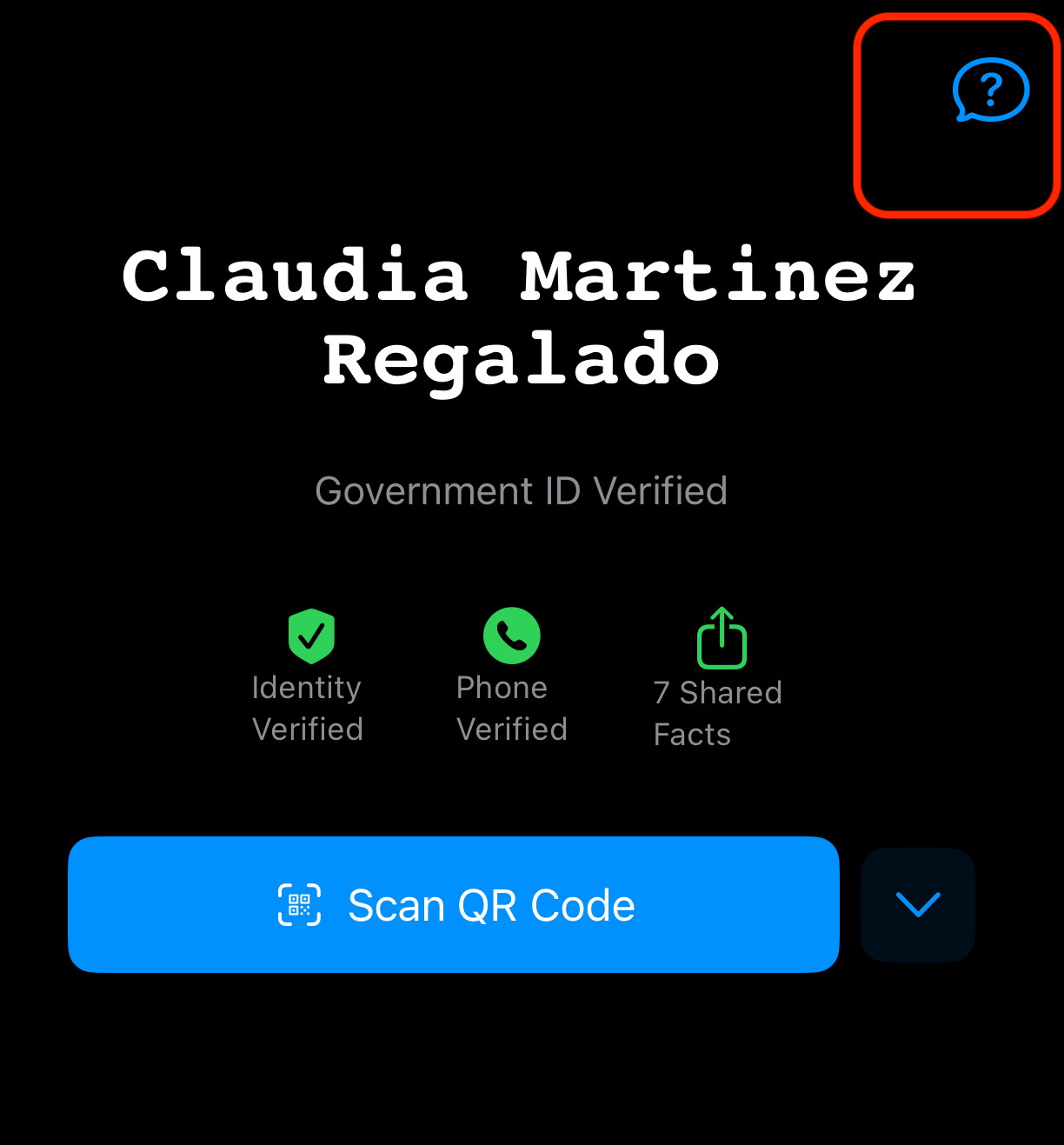1064x1145 pixels.
Task: Select the Government ID Verified label
Action: pos(522,490)
